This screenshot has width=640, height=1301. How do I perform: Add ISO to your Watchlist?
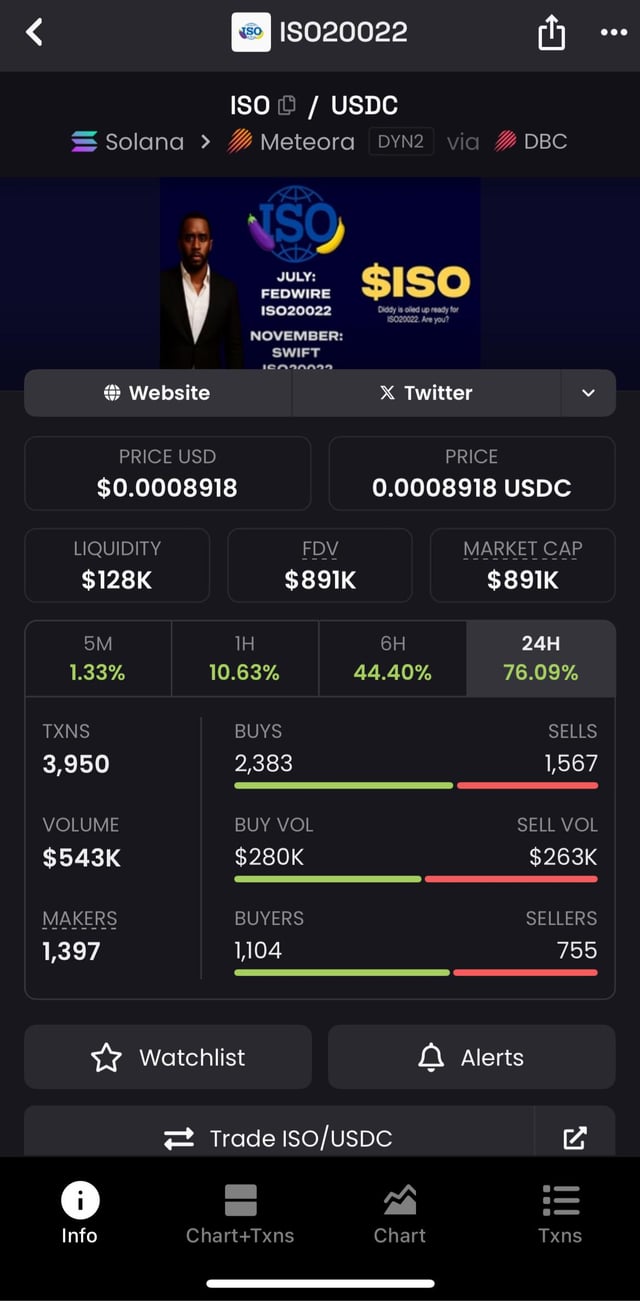coord(168,1057)
